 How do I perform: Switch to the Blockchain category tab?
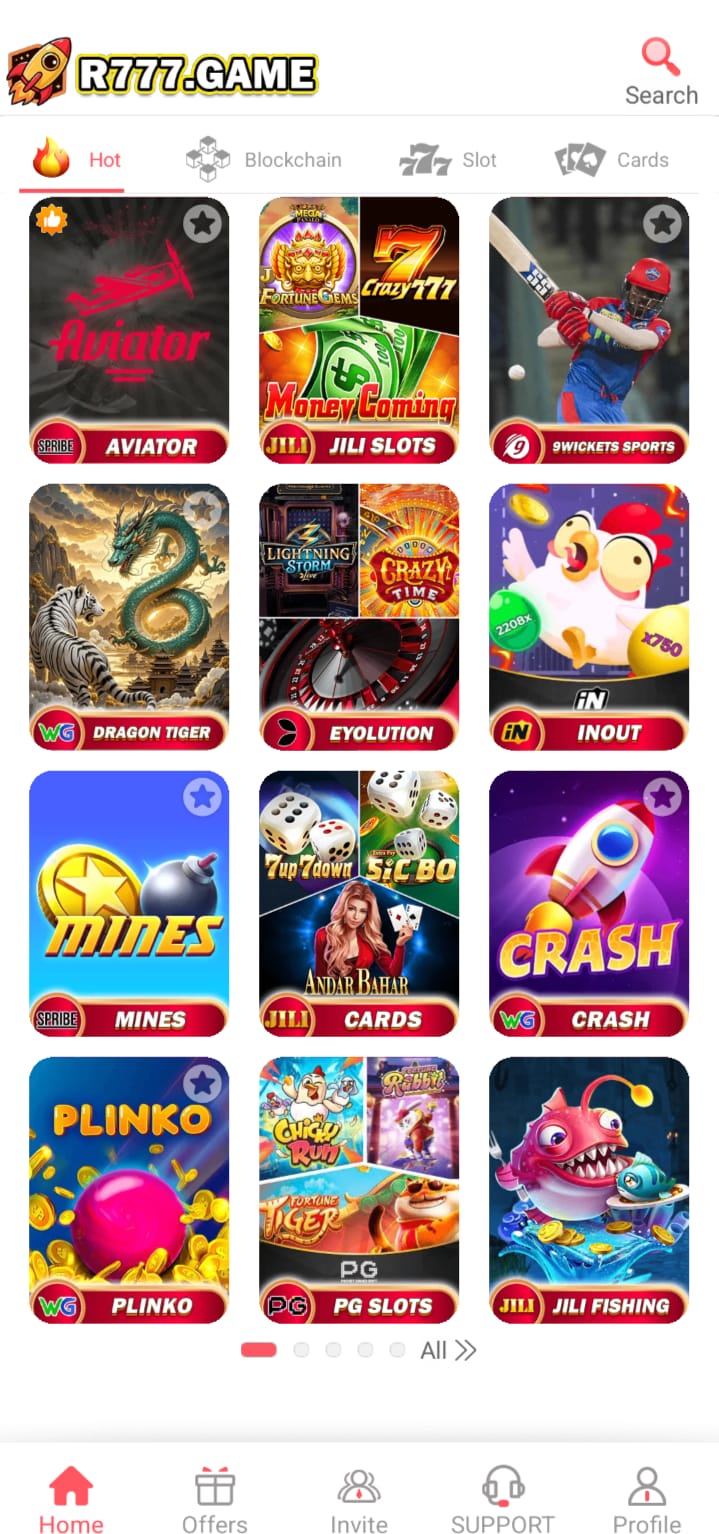click(x=264, y=160)
